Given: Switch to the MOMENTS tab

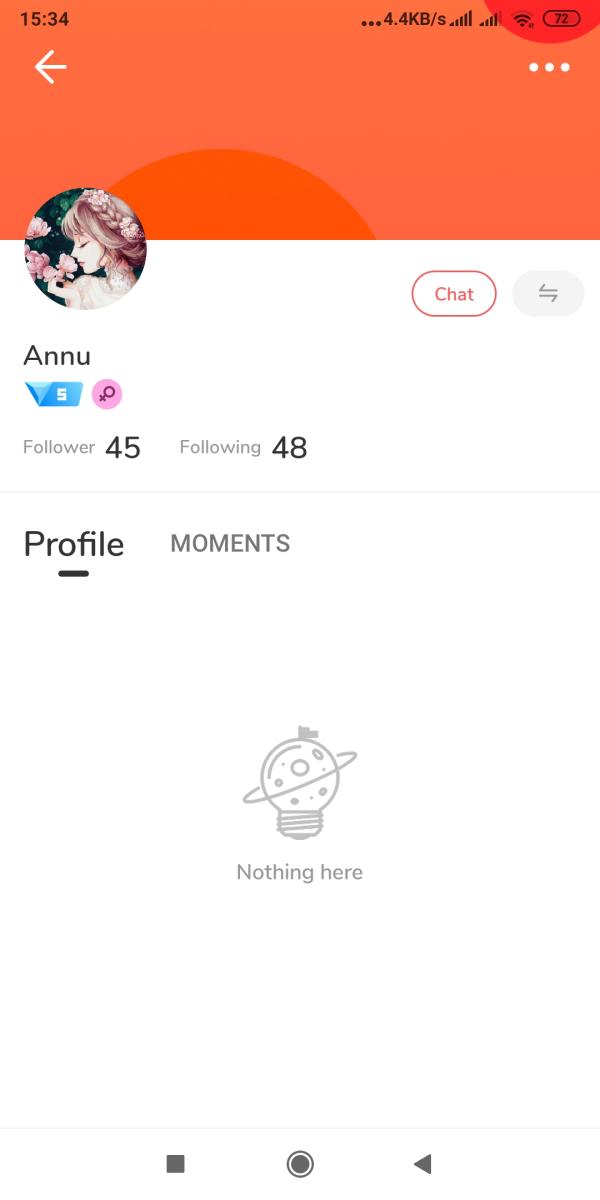Looking at the screenshot, I should click(230, 543).
